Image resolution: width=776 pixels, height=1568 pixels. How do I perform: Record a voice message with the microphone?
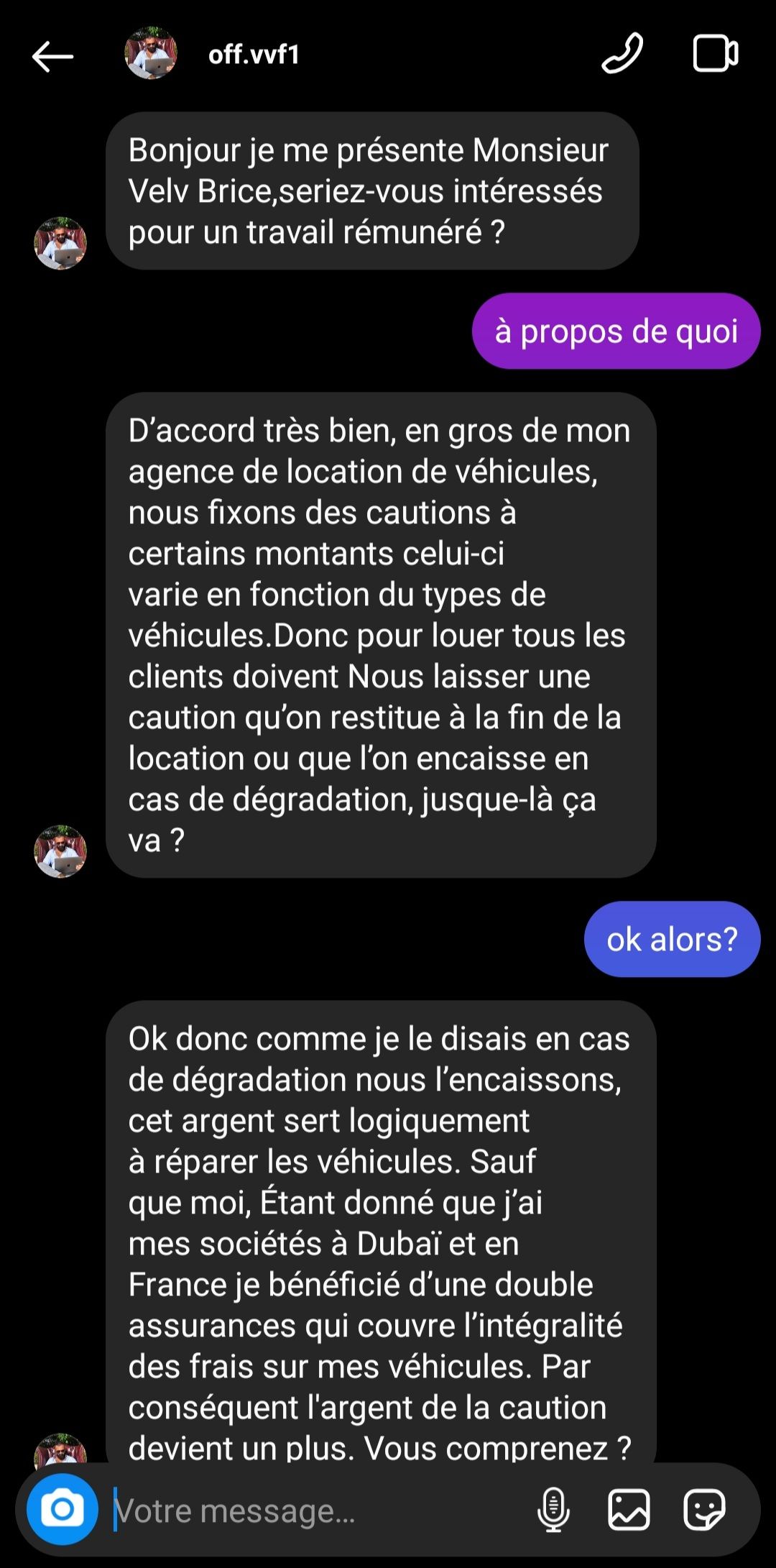[x=553, y=1510]
